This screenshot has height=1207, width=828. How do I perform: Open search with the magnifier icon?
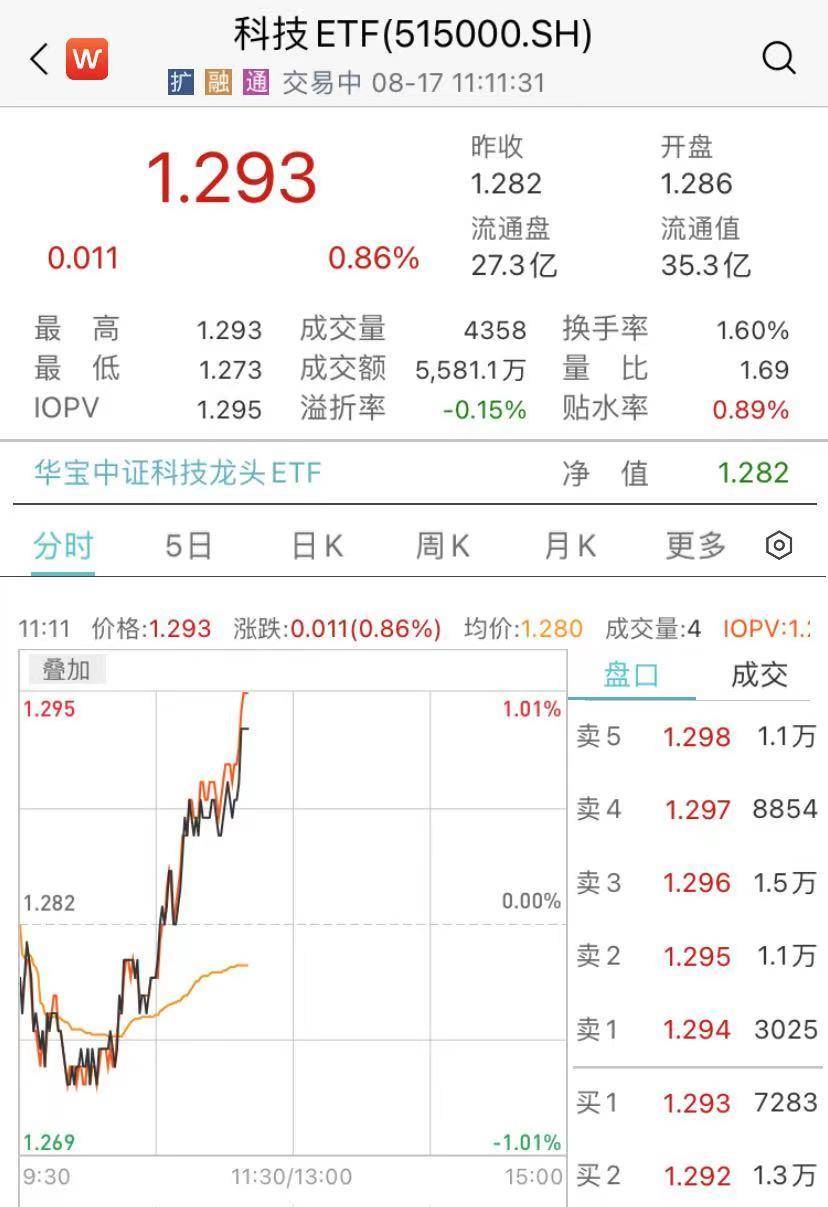pyautogui.click(x=779, y=59)
